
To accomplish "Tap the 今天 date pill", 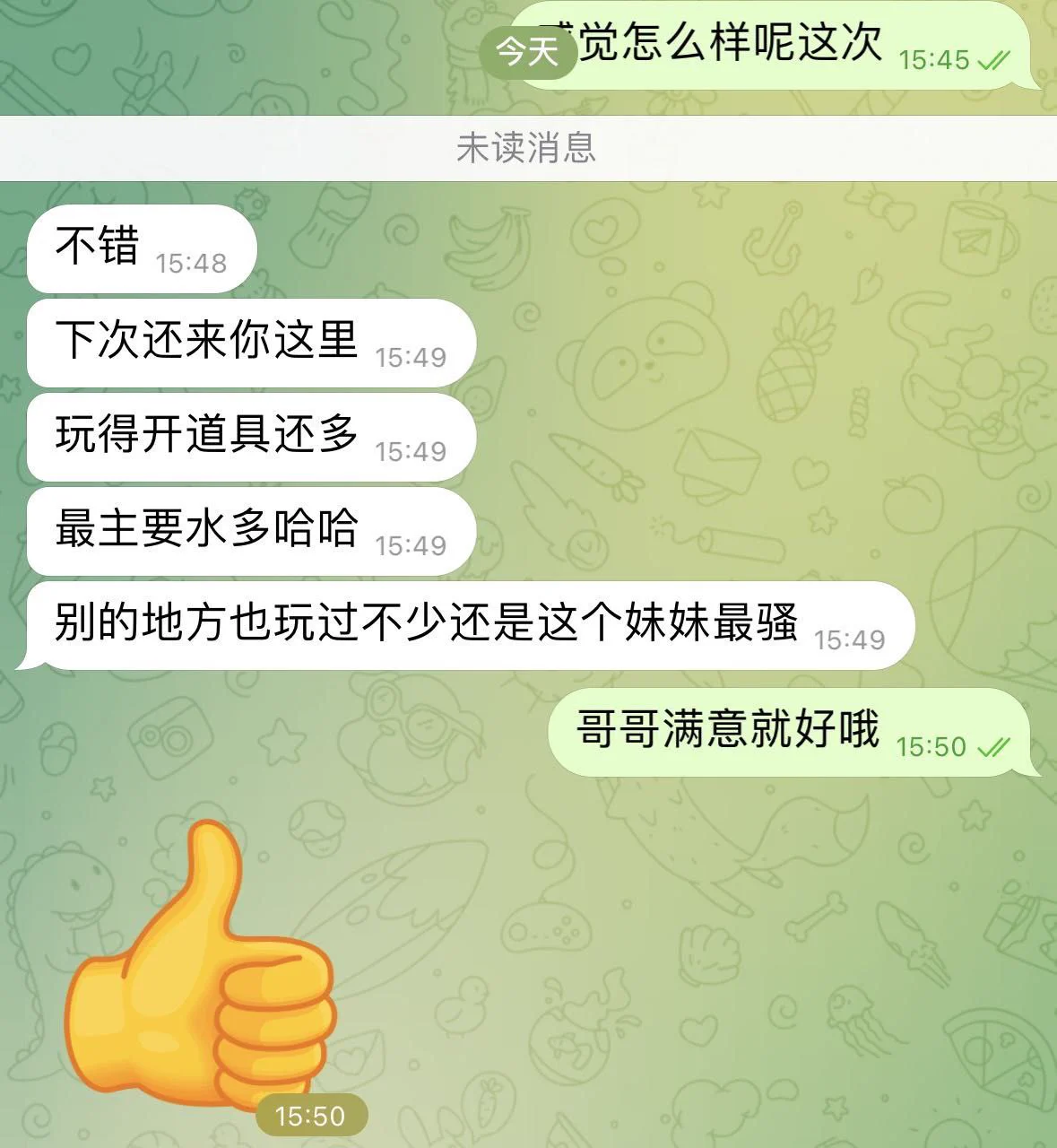I will click(527, 52).
